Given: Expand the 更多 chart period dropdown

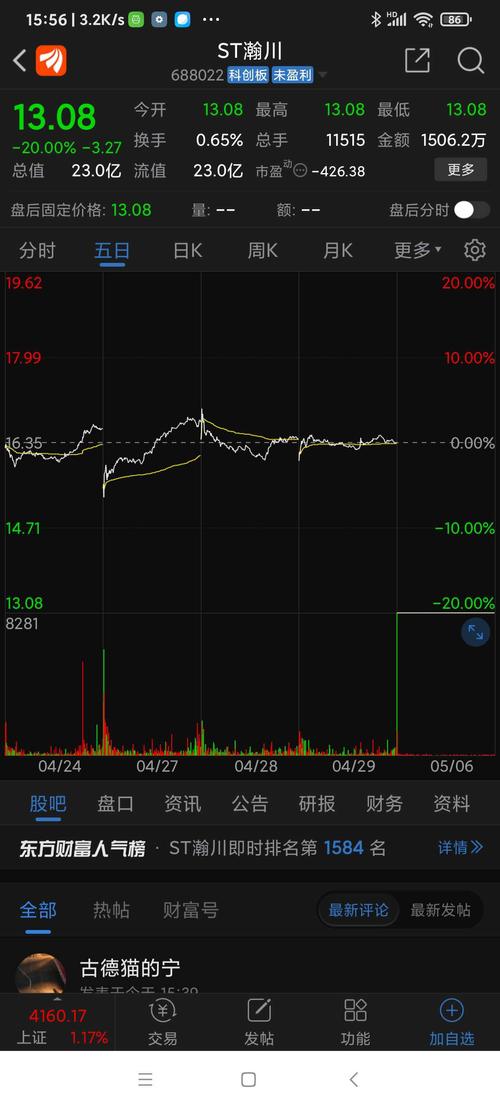Looking at the screenshot, I should (417, 250).
